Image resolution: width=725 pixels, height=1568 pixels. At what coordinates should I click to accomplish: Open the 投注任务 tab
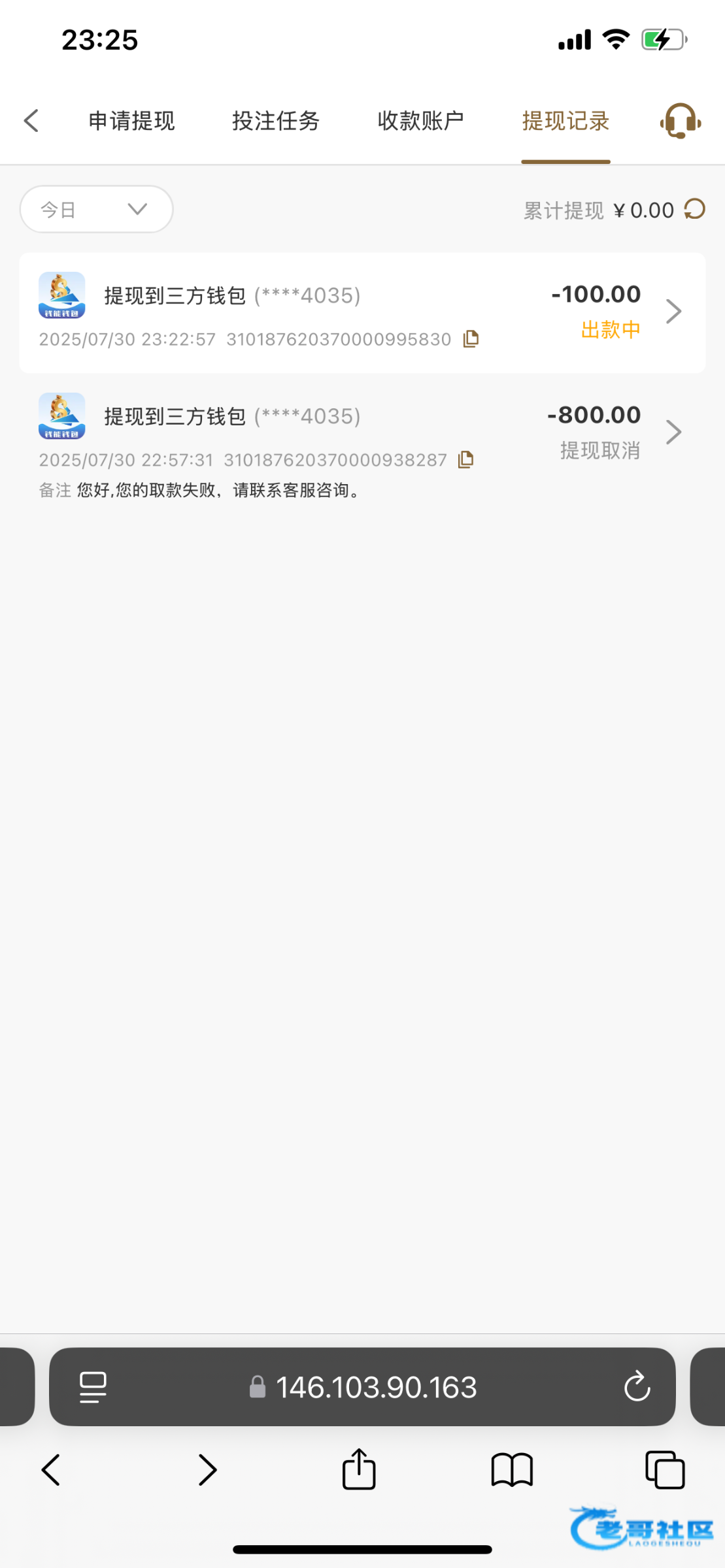click(x=276, y=121)
